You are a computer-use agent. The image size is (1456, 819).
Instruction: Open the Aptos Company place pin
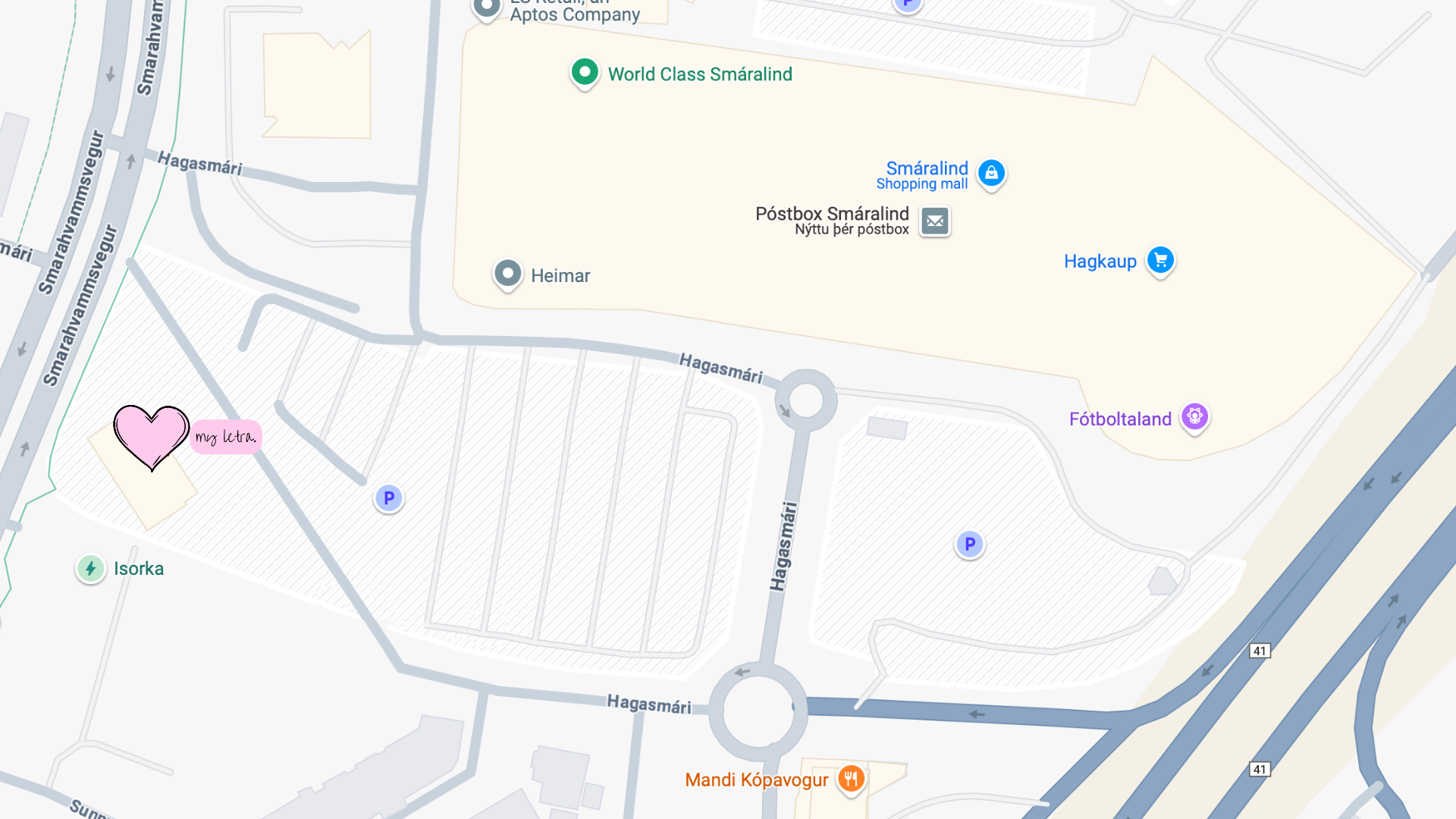tap(487, 8)
